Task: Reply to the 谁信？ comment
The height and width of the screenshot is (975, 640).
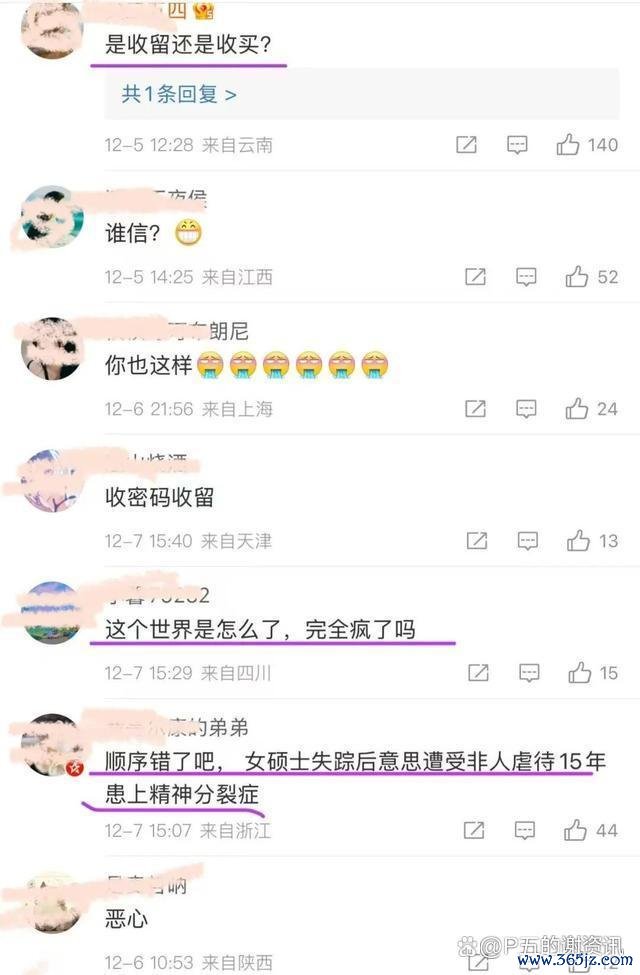Action: pos(526,277)
